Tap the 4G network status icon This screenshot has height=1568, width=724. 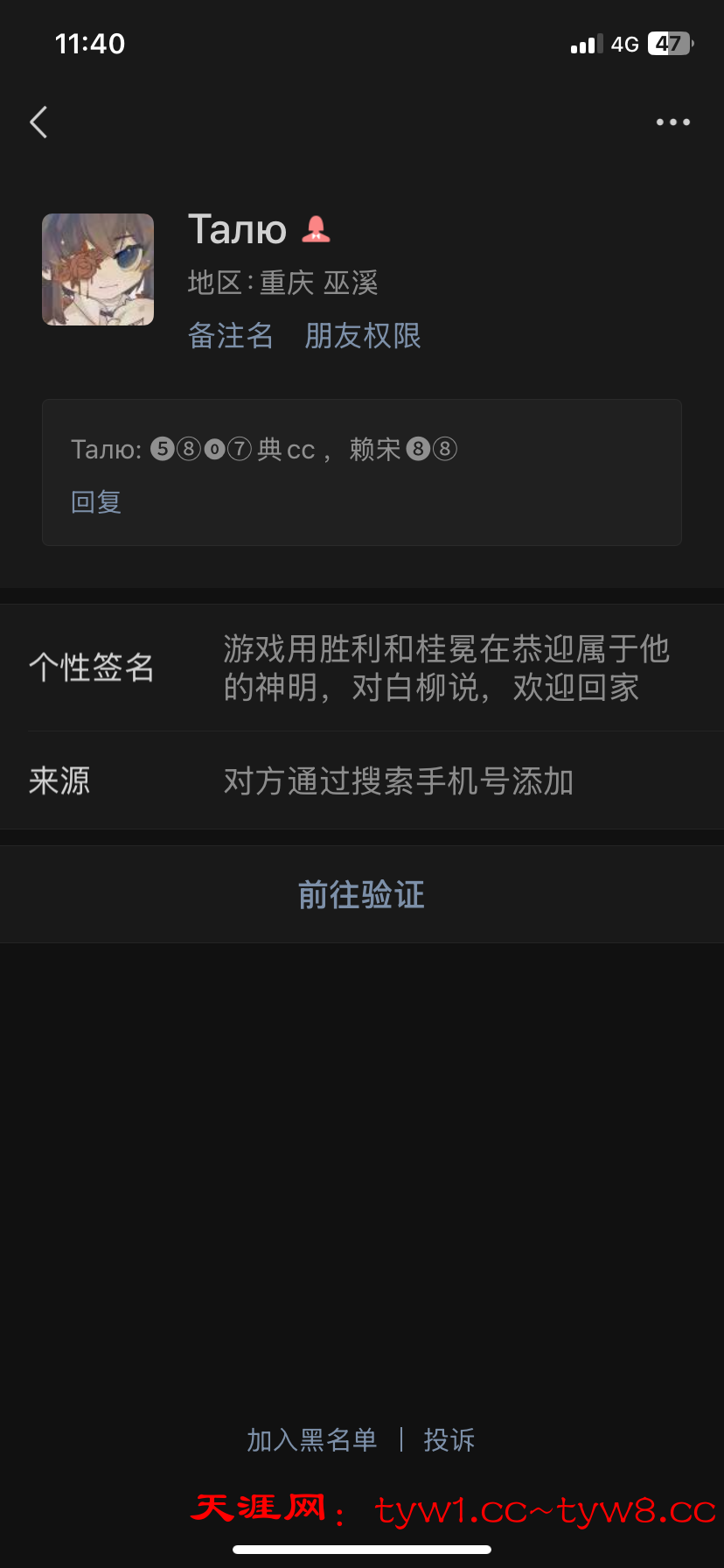point(626,44)
